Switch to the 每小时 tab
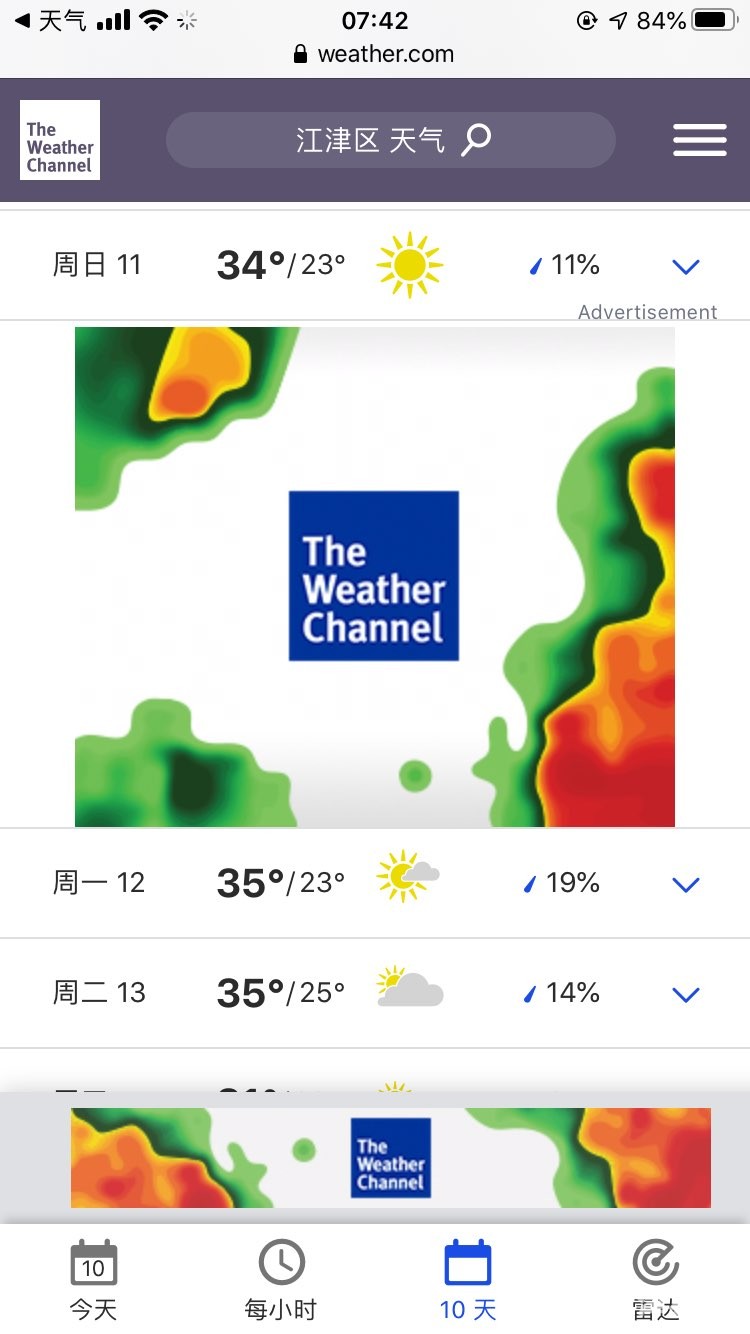Screen dimensions: 750x1334 pyautogui.click(x=281, y=1279)
